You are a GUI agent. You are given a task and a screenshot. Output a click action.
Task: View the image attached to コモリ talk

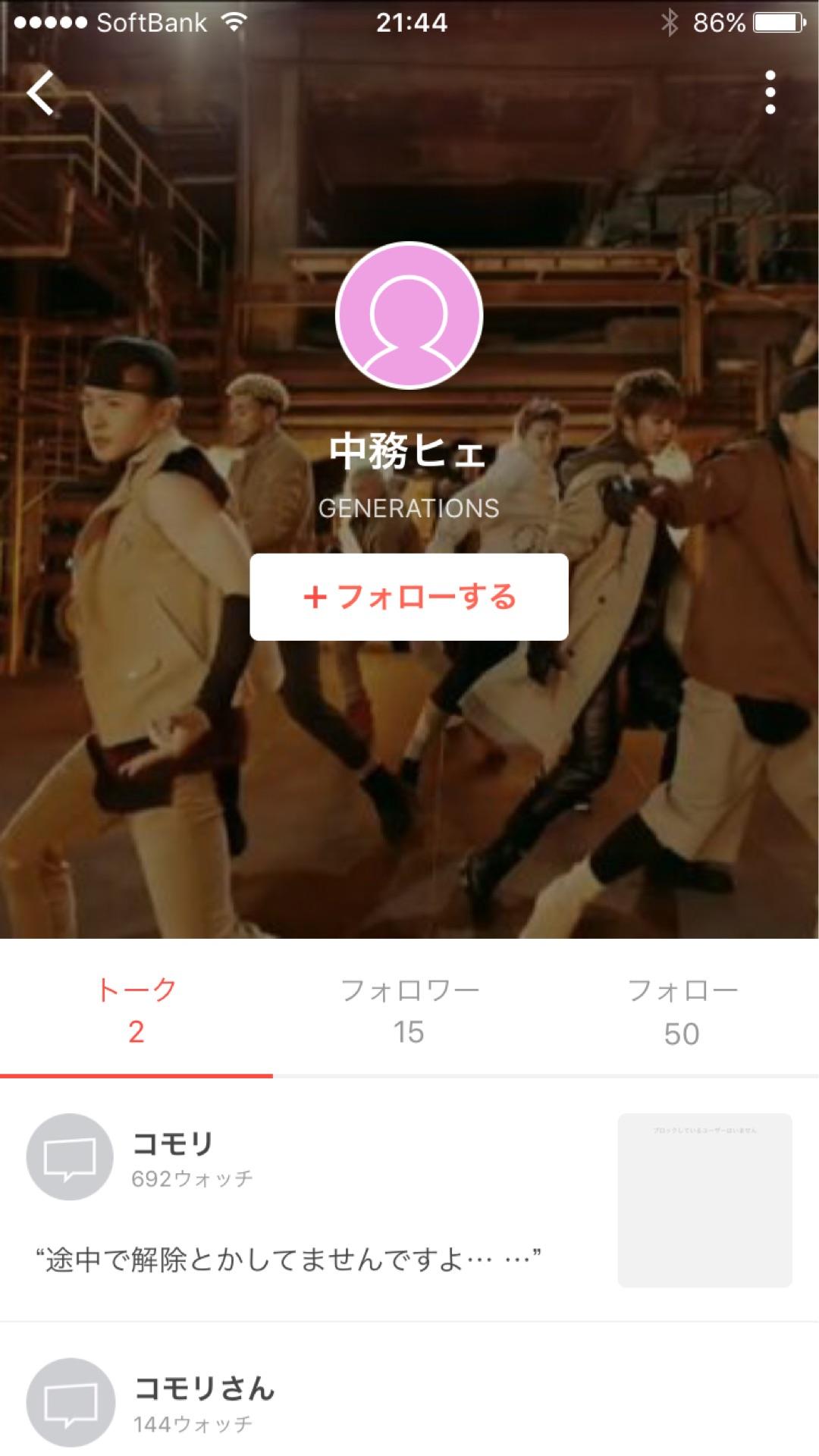pos(704,1200)
